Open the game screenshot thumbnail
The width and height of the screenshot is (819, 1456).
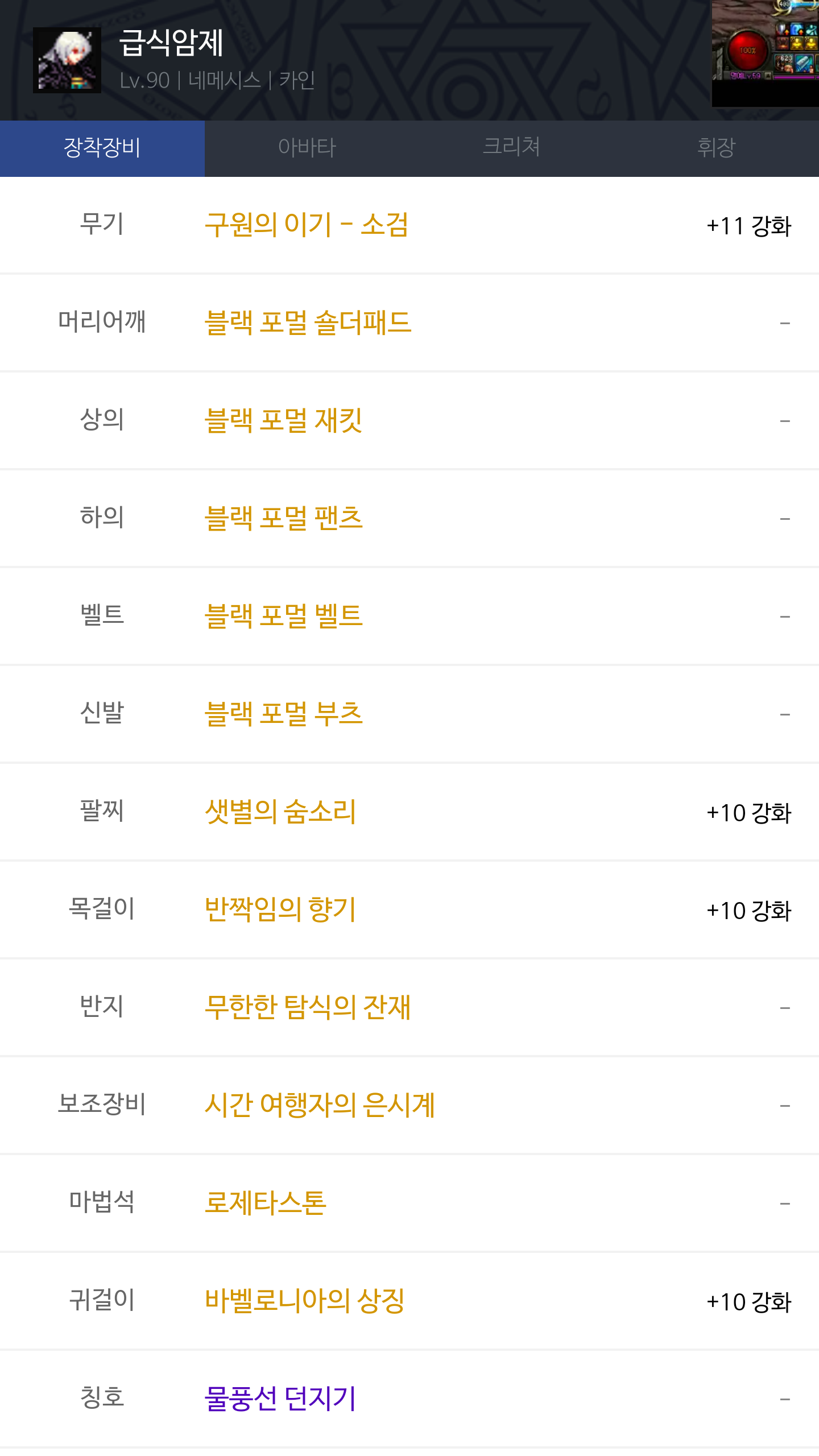(766, 53)
